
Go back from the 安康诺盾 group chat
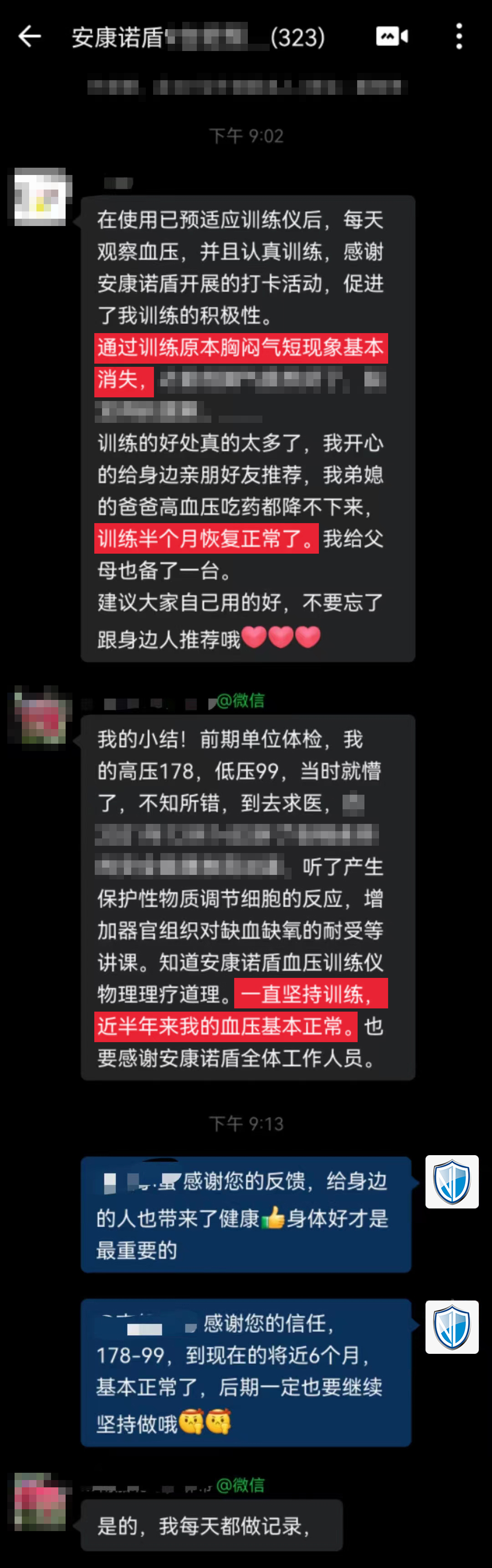[x=29, y=37]
